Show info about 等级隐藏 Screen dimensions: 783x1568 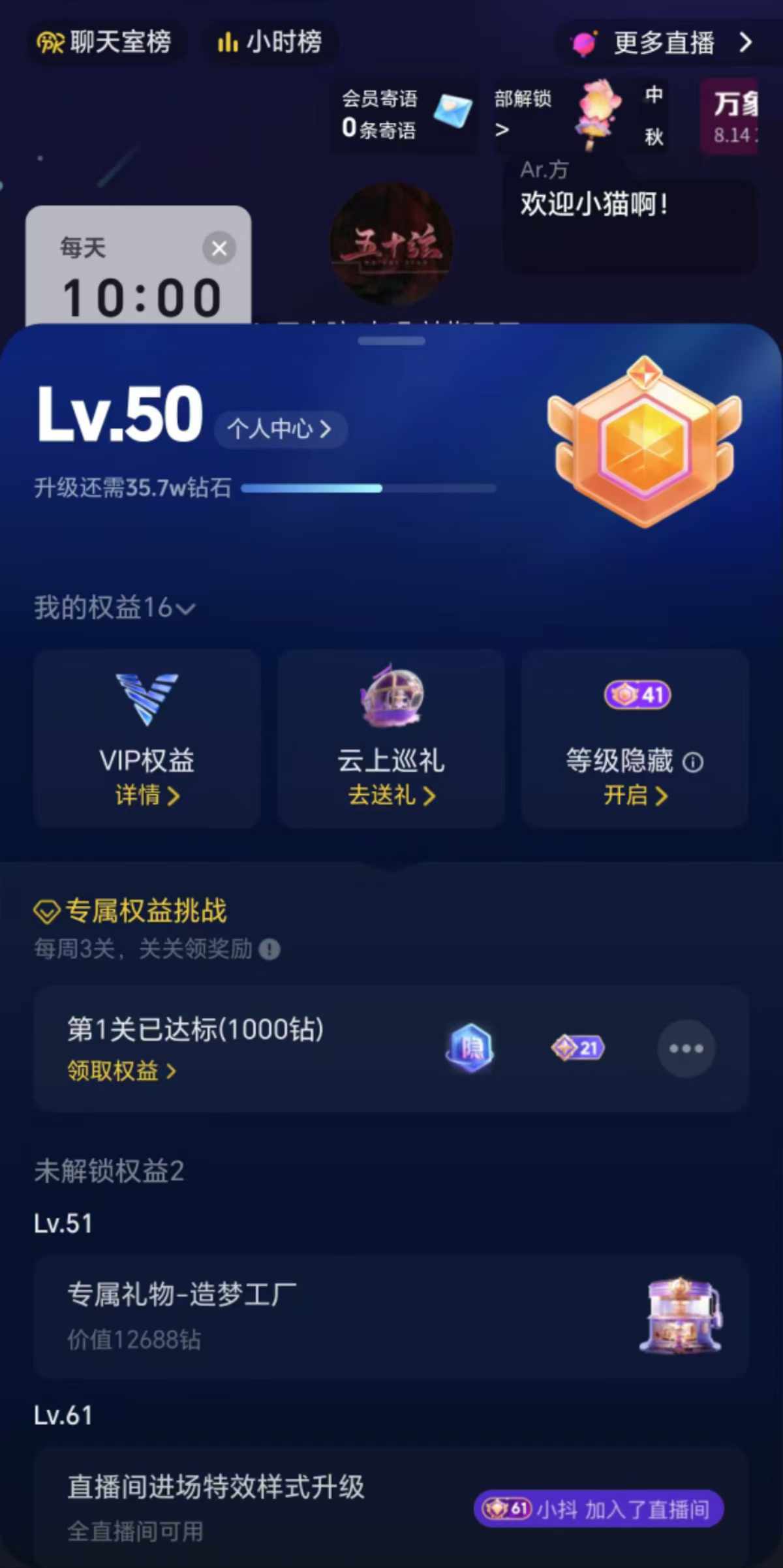tap(693, 762)
